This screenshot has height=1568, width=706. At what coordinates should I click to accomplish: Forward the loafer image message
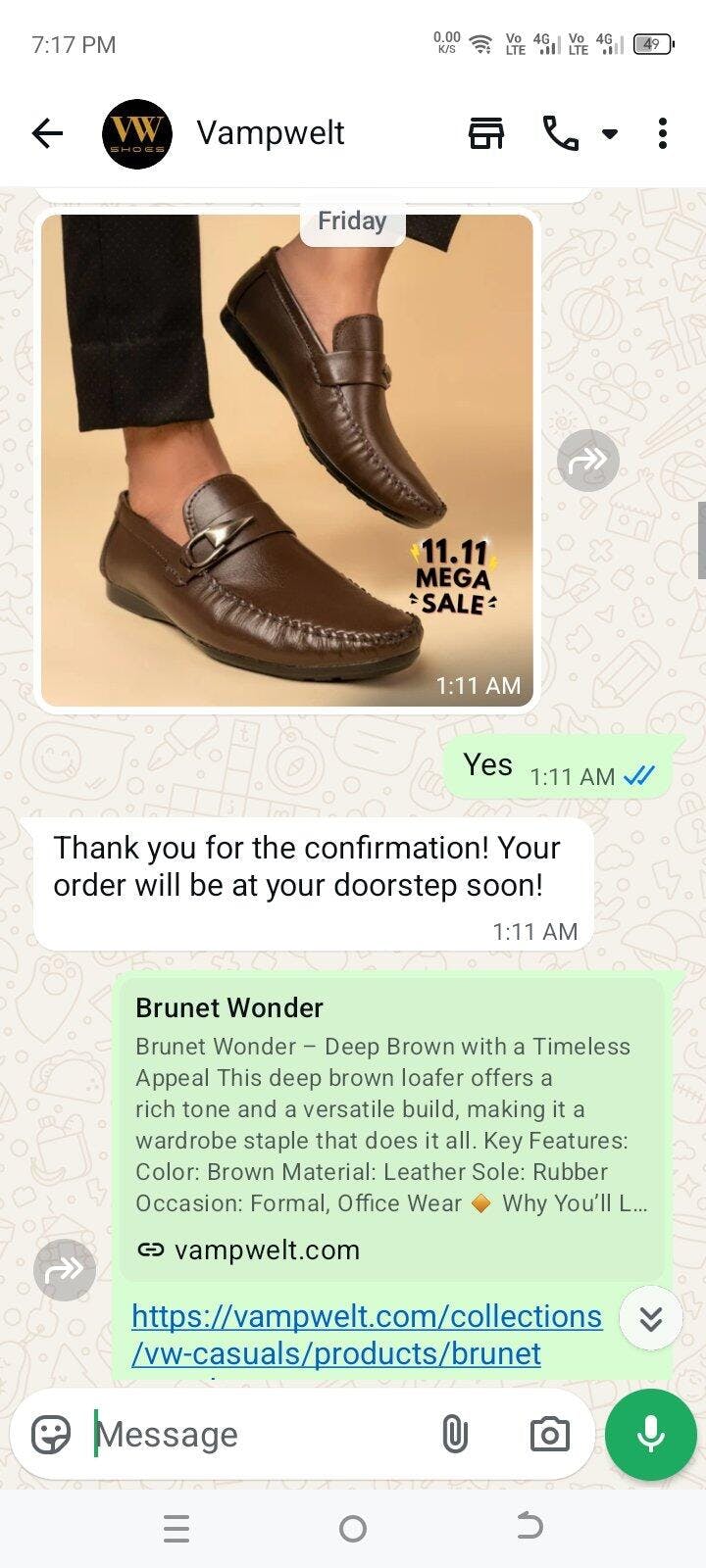pos(588,460)
